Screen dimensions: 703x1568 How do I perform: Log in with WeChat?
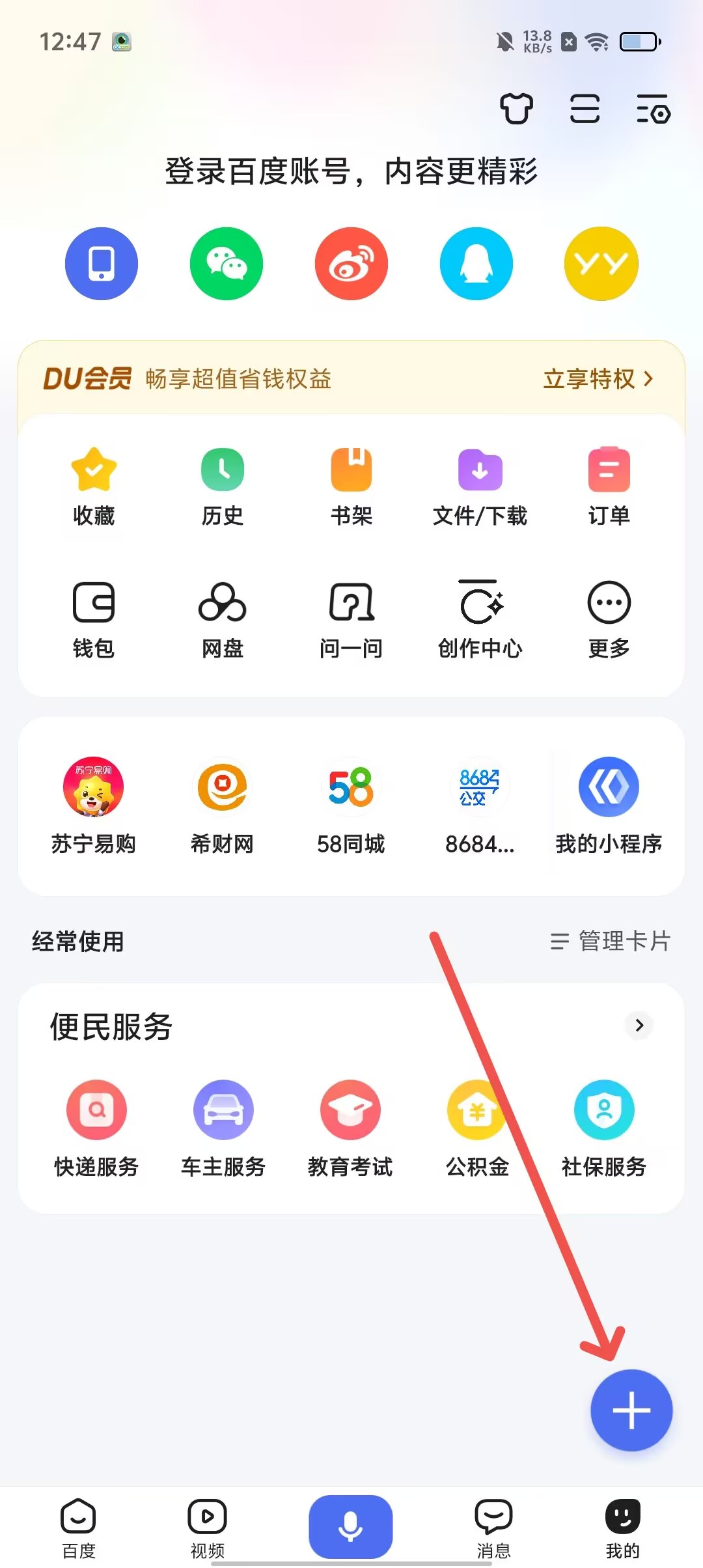point(226,264)
